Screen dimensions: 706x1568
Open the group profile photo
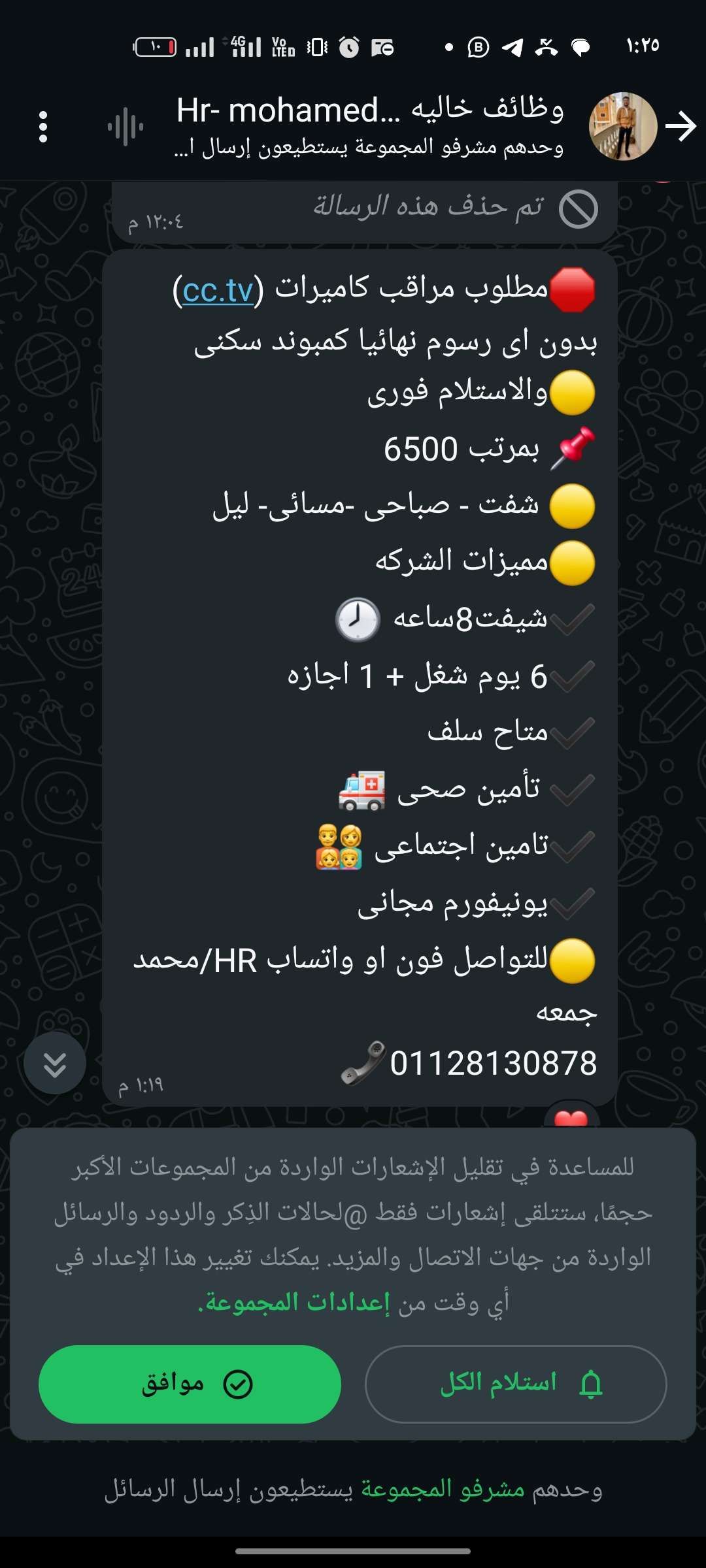(x=622, y=127)
